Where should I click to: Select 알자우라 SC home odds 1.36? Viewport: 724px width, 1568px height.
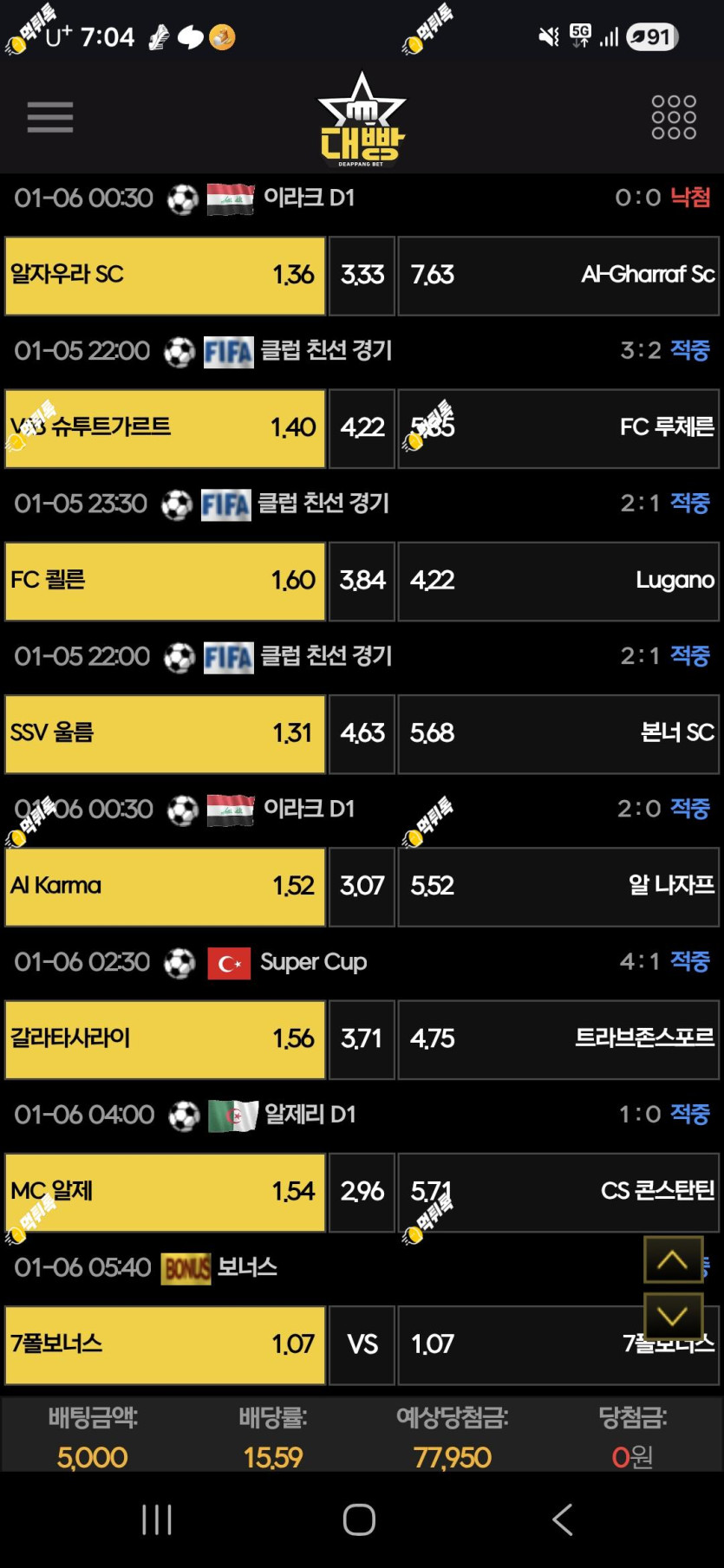[x=165, y=276]
